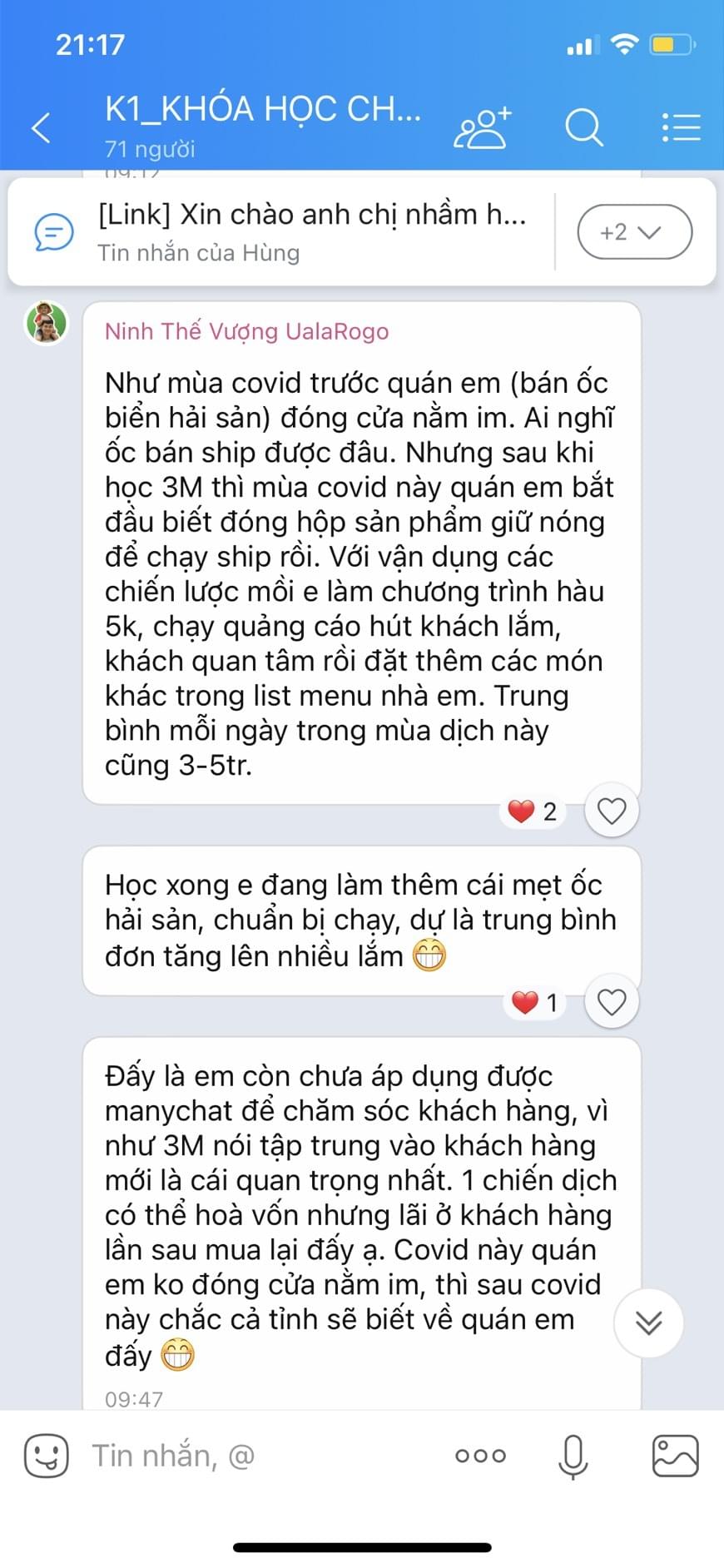This screenshot has height=1568, width=724.
Task: Open the sticker and emoji picker
Action: pos(47,1456)
